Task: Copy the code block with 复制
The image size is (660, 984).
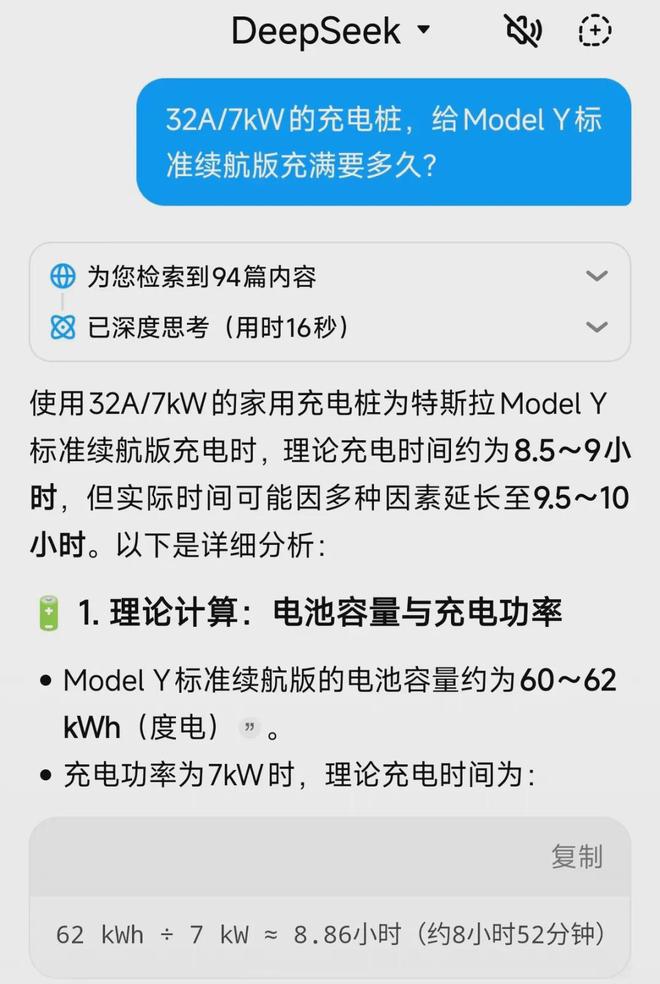Action: click(577, 856)
